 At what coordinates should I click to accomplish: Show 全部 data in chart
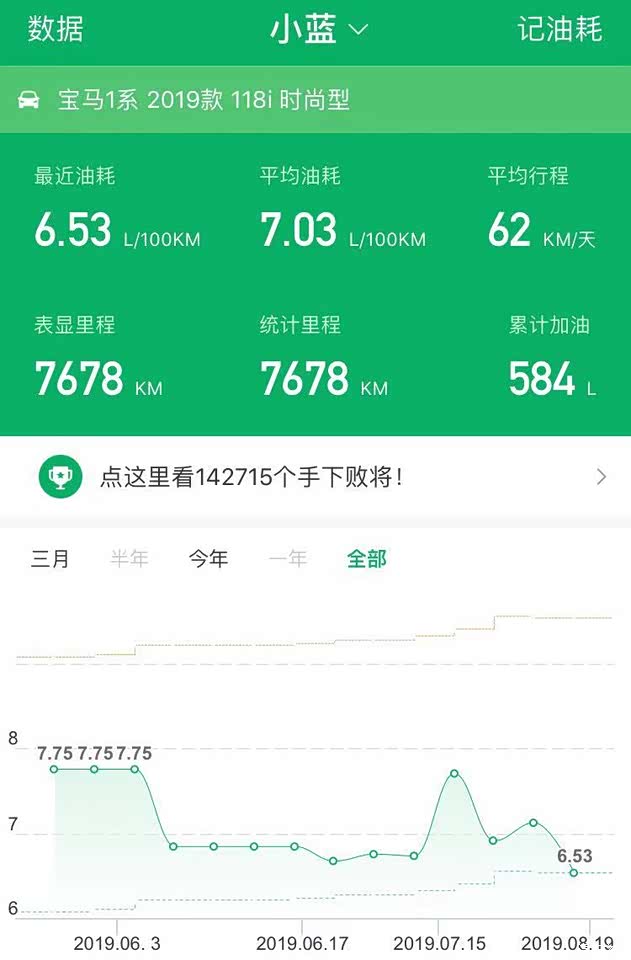tap(366, 559)
